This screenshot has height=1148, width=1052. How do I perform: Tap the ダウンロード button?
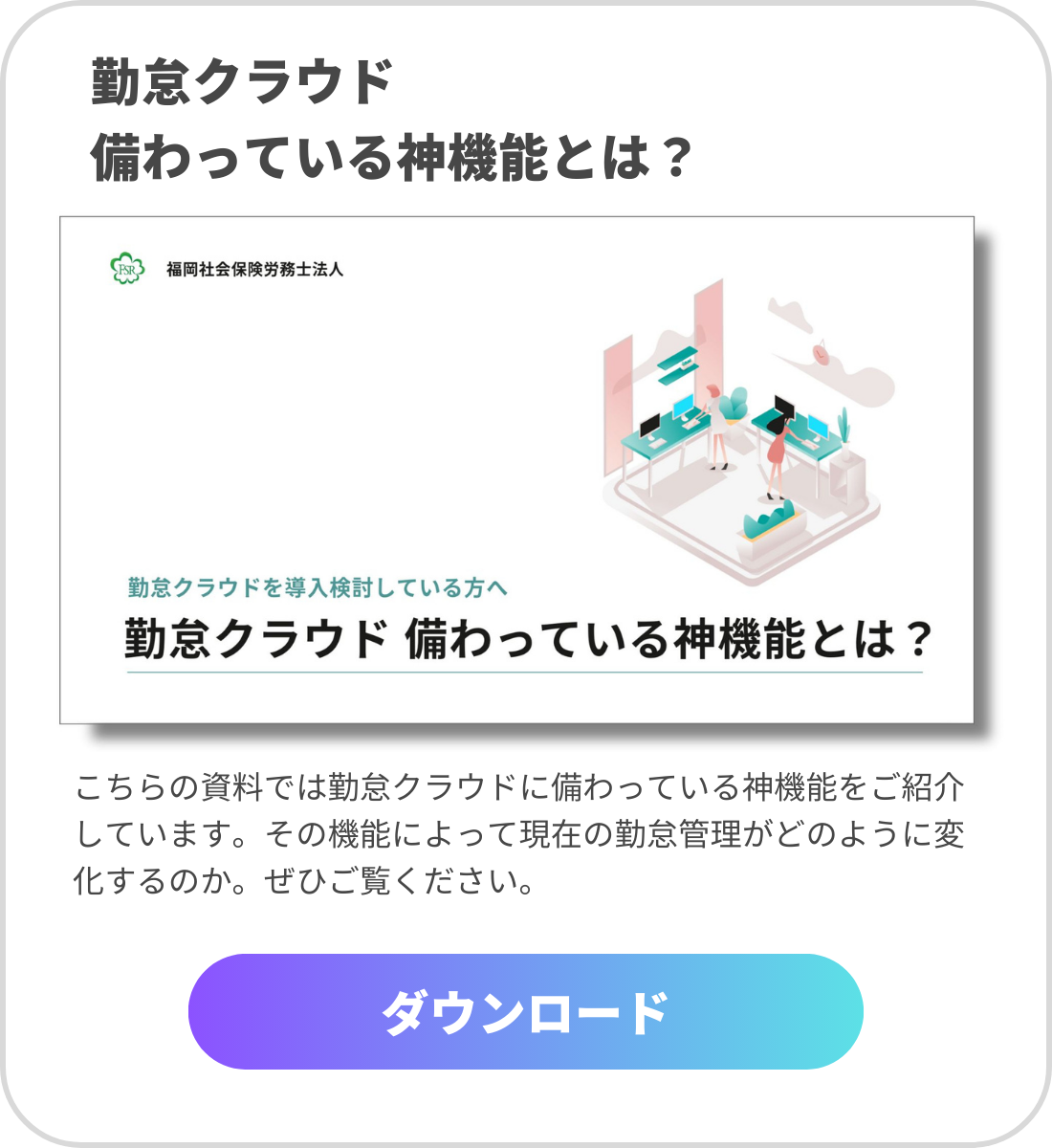525,1011
